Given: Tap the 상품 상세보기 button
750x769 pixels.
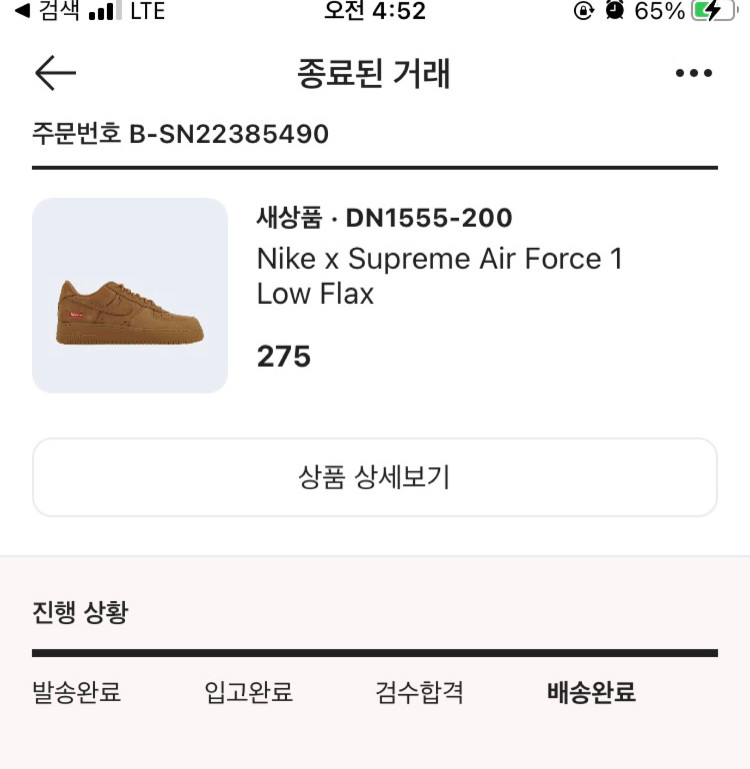Looking at the screenshot, I should tap(374, 477).
